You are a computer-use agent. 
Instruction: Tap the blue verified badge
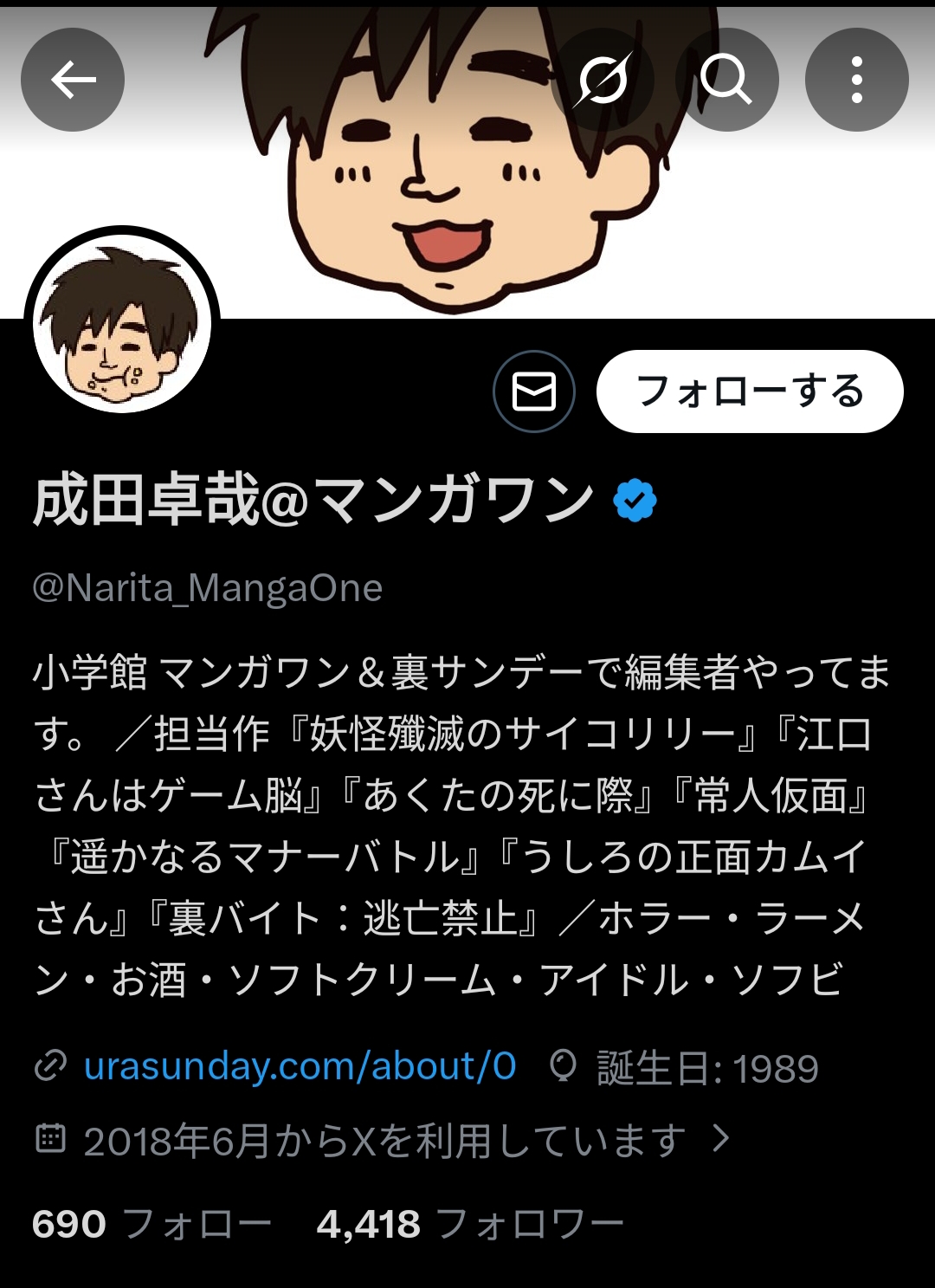(x=635, y=501)
